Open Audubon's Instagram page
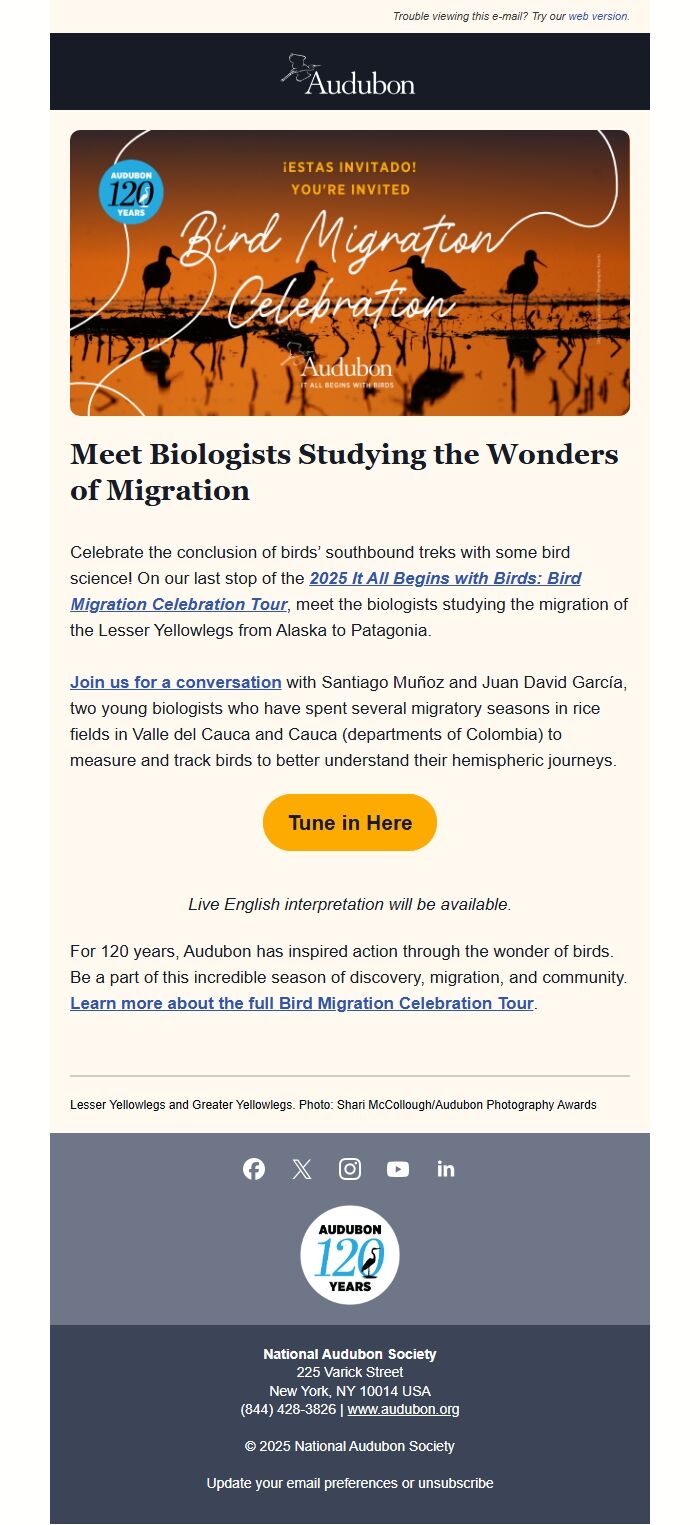Screen dimensions: 700x1525 [x=350, y=1169]
